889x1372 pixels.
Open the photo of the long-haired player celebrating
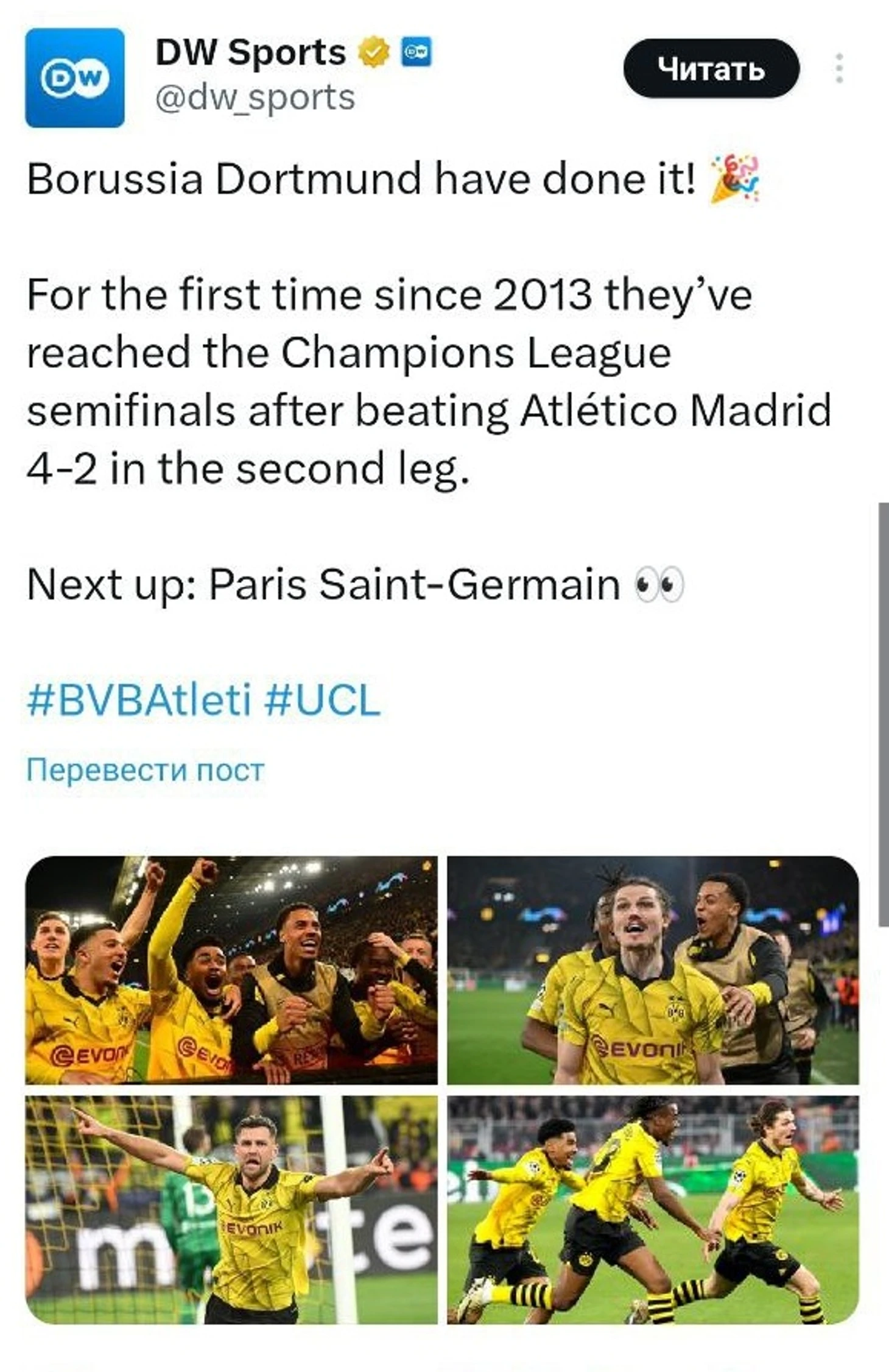[x=653, y=970]
